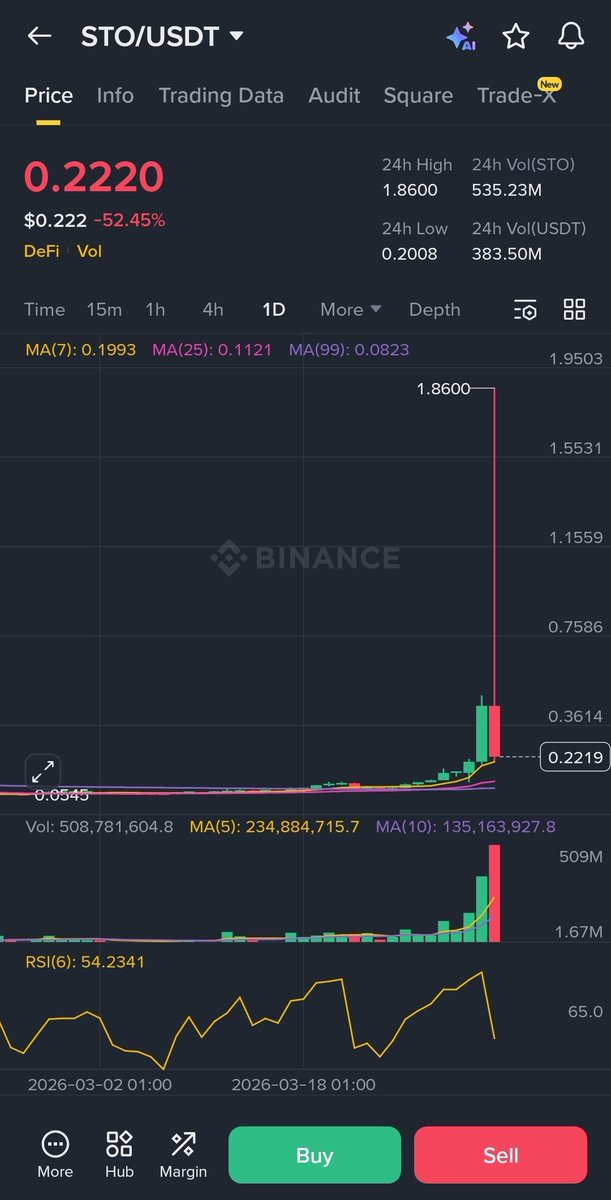
Task: Switch to the Depth chart view
Action: click(x=434, y=309)
